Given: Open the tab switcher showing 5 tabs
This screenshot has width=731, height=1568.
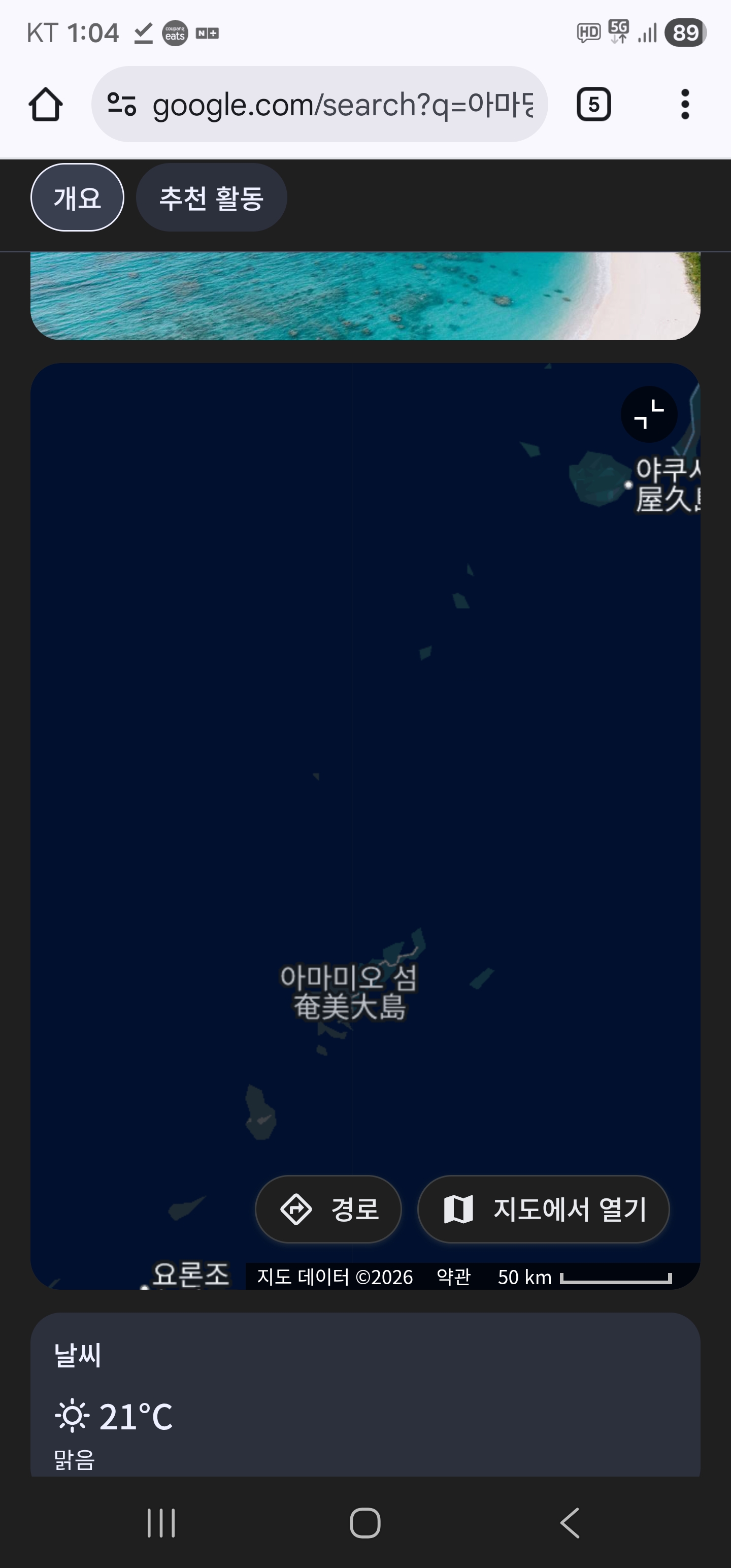Looking at the screenshot, I should (x=593, y=105).
